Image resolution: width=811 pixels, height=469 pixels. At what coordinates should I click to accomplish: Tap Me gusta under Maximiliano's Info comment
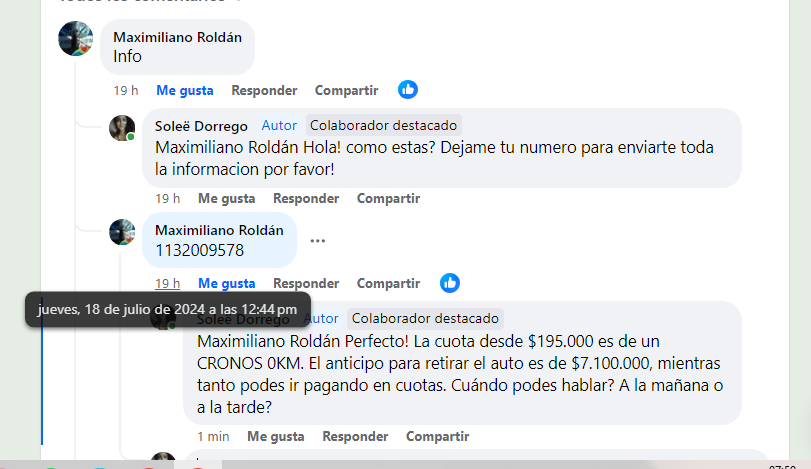click(x=184, y=90)
